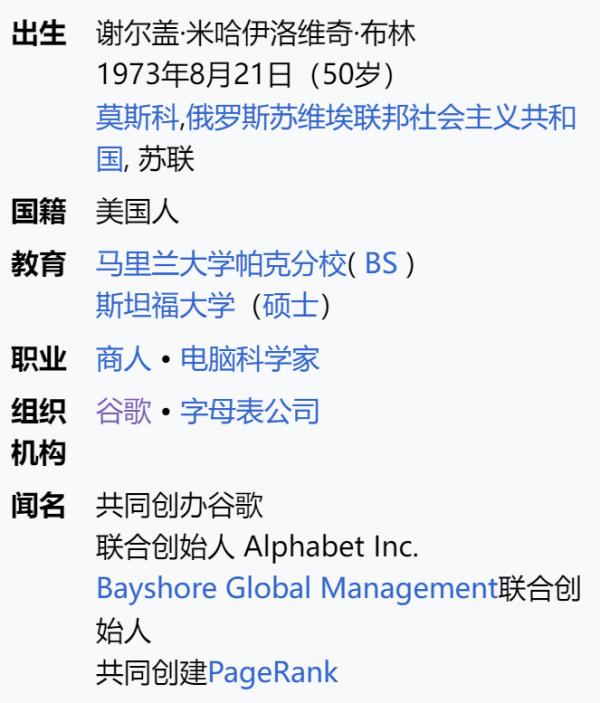Open the 马里兰大学帕克分校 link

click(221, 264)
